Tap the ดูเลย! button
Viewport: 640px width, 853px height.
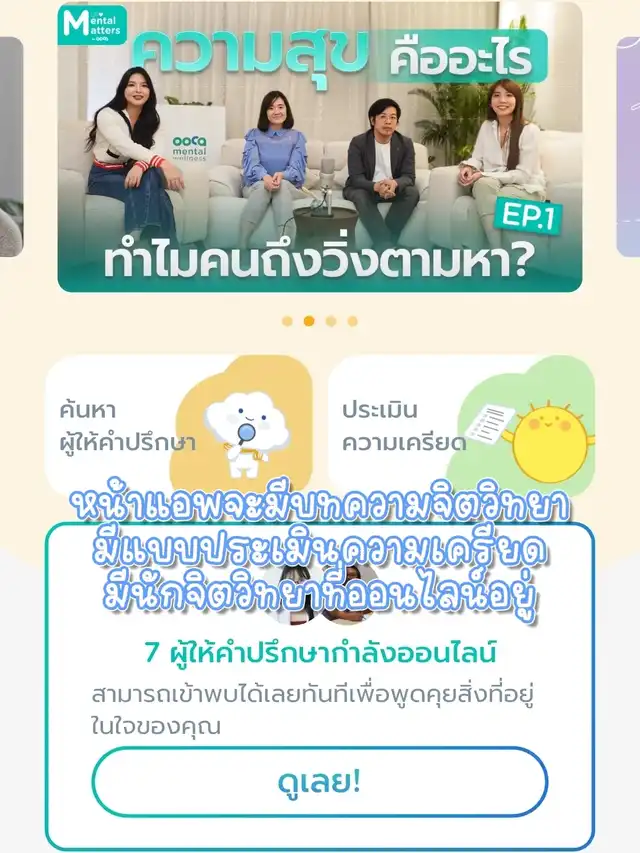(x=320, y=782)
